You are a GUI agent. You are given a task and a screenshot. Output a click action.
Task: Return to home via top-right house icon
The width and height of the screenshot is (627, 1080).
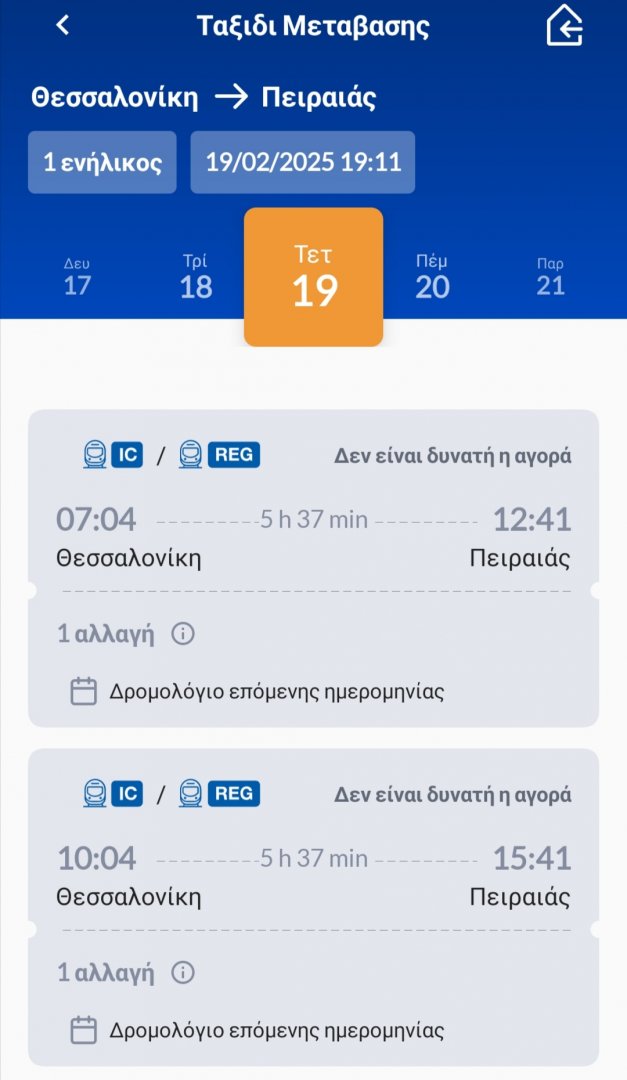click(564, 25)
